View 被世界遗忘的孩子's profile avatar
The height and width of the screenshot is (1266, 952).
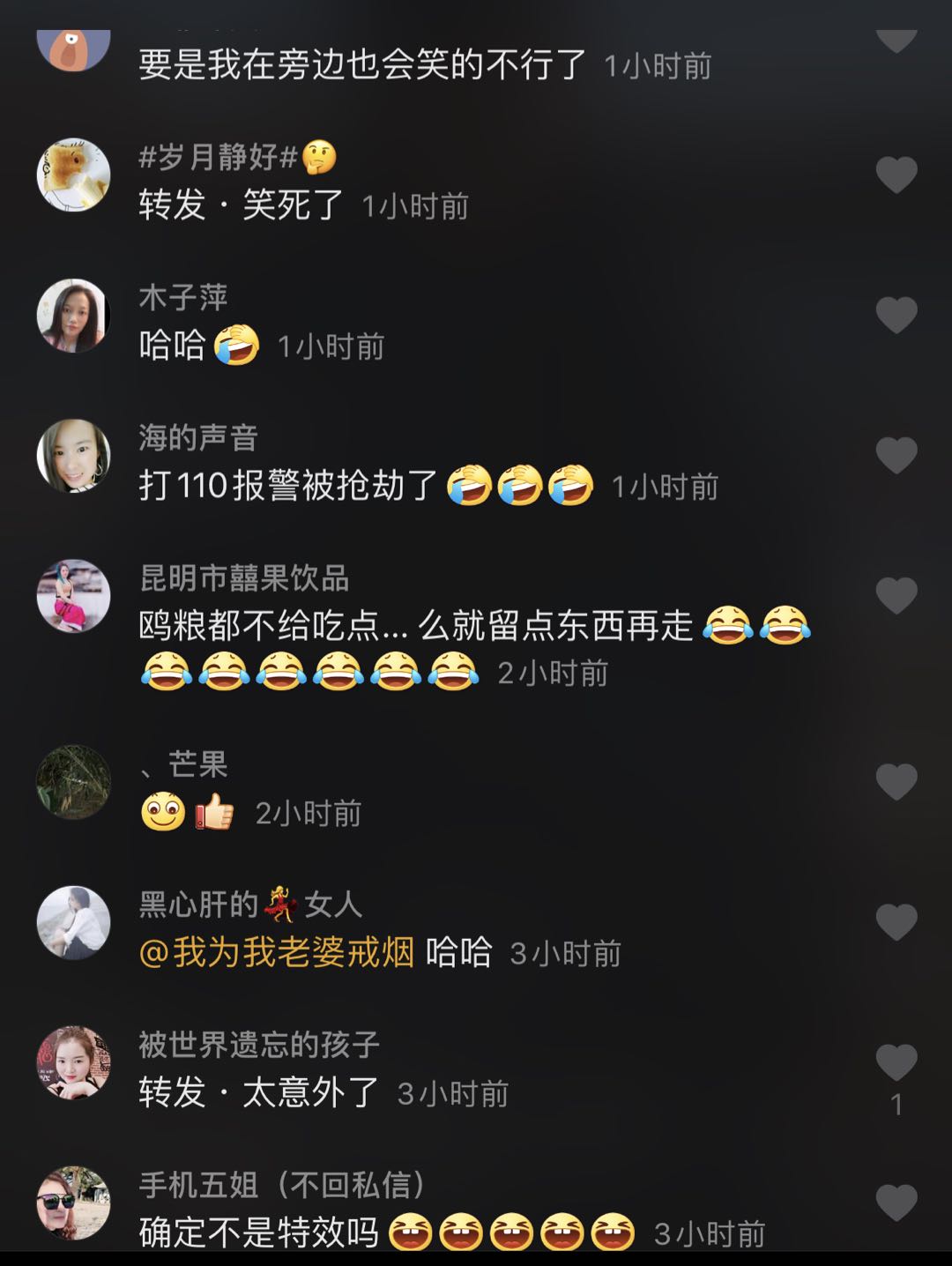point(73,1062)
